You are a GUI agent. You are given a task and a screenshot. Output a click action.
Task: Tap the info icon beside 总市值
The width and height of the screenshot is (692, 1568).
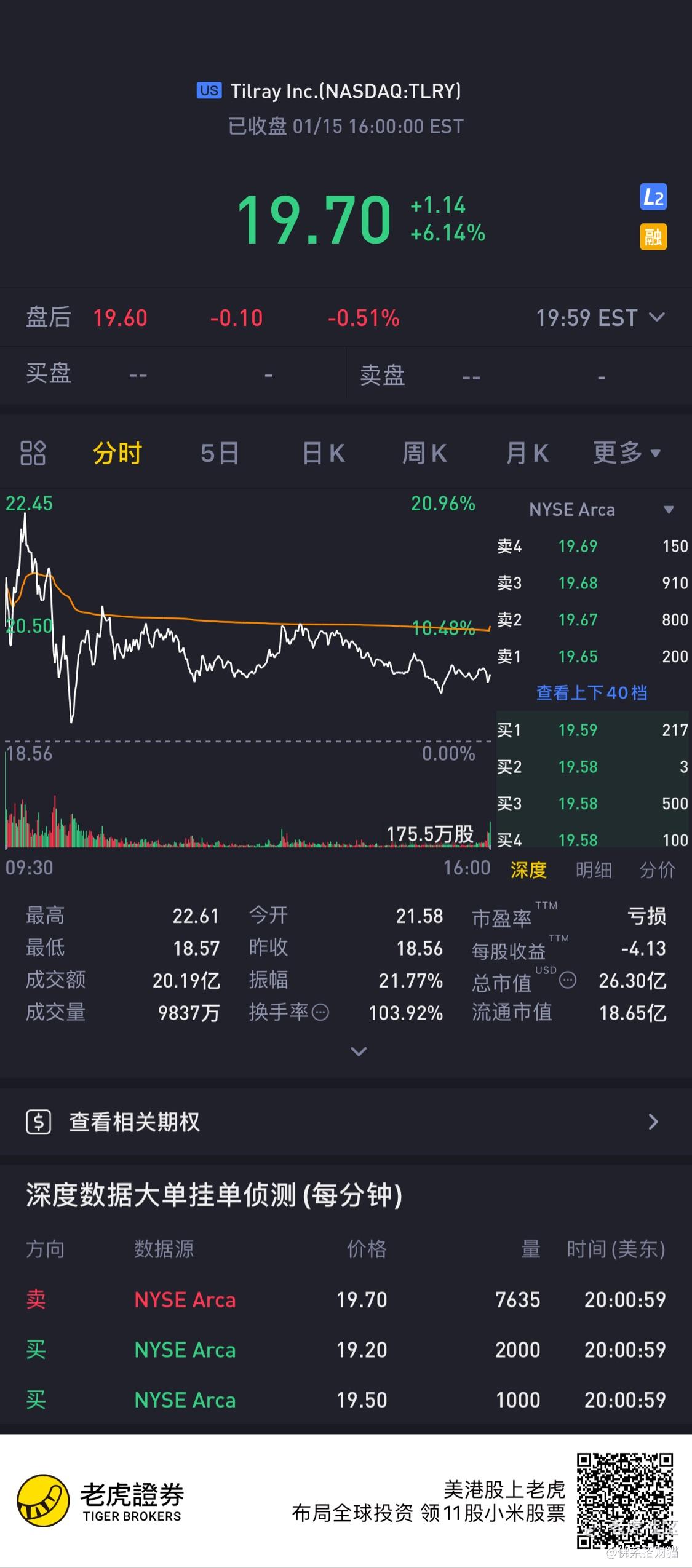coord(568,980)
